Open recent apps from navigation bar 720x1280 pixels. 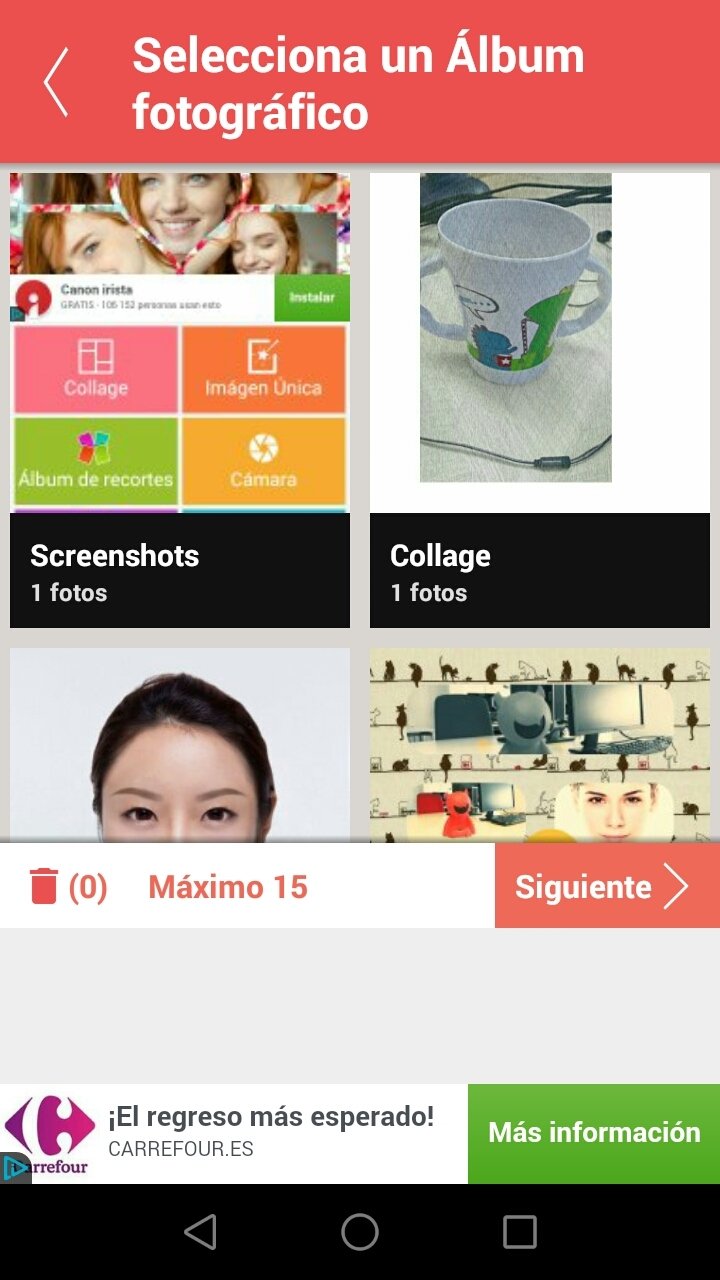[x=519, y=1232]
